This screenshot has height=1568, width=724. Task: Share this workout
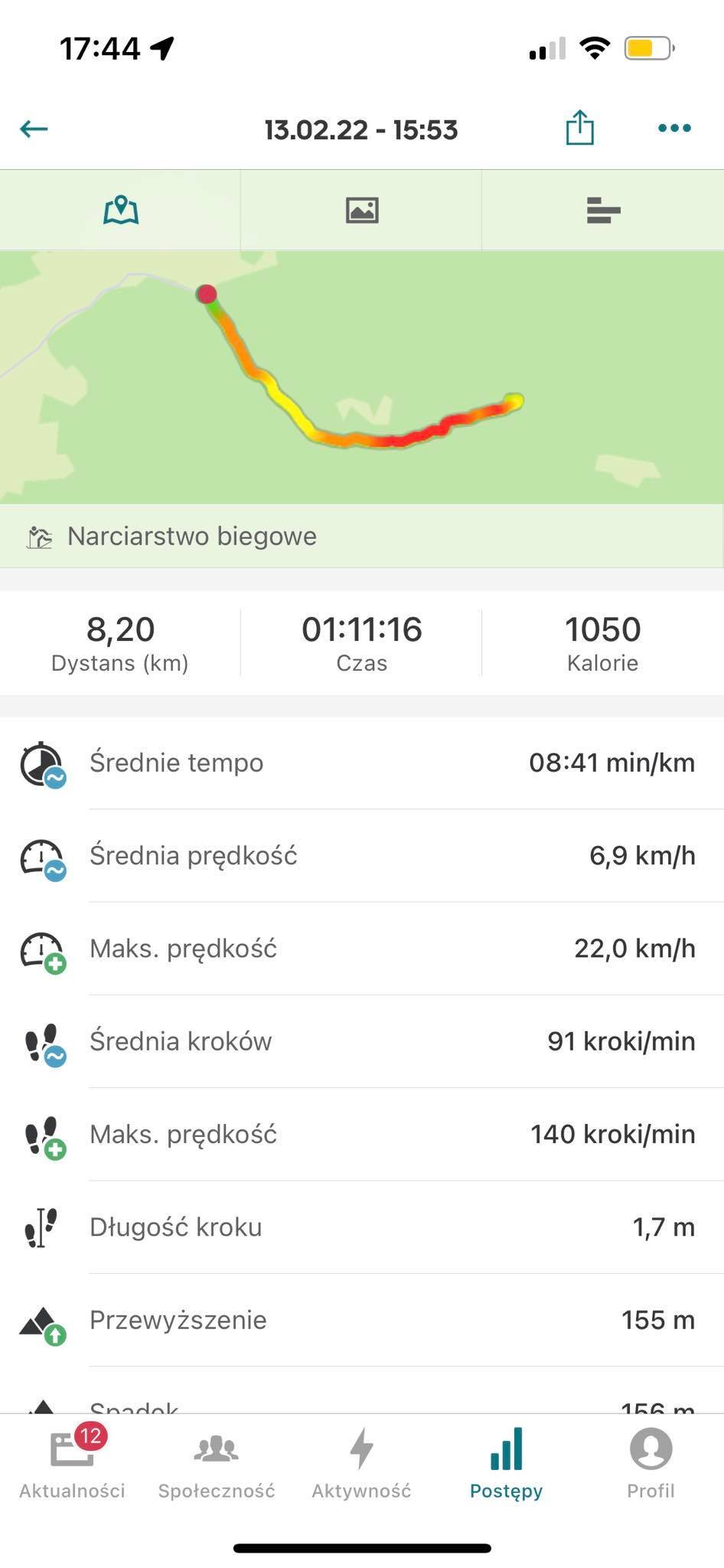(579, 128)
